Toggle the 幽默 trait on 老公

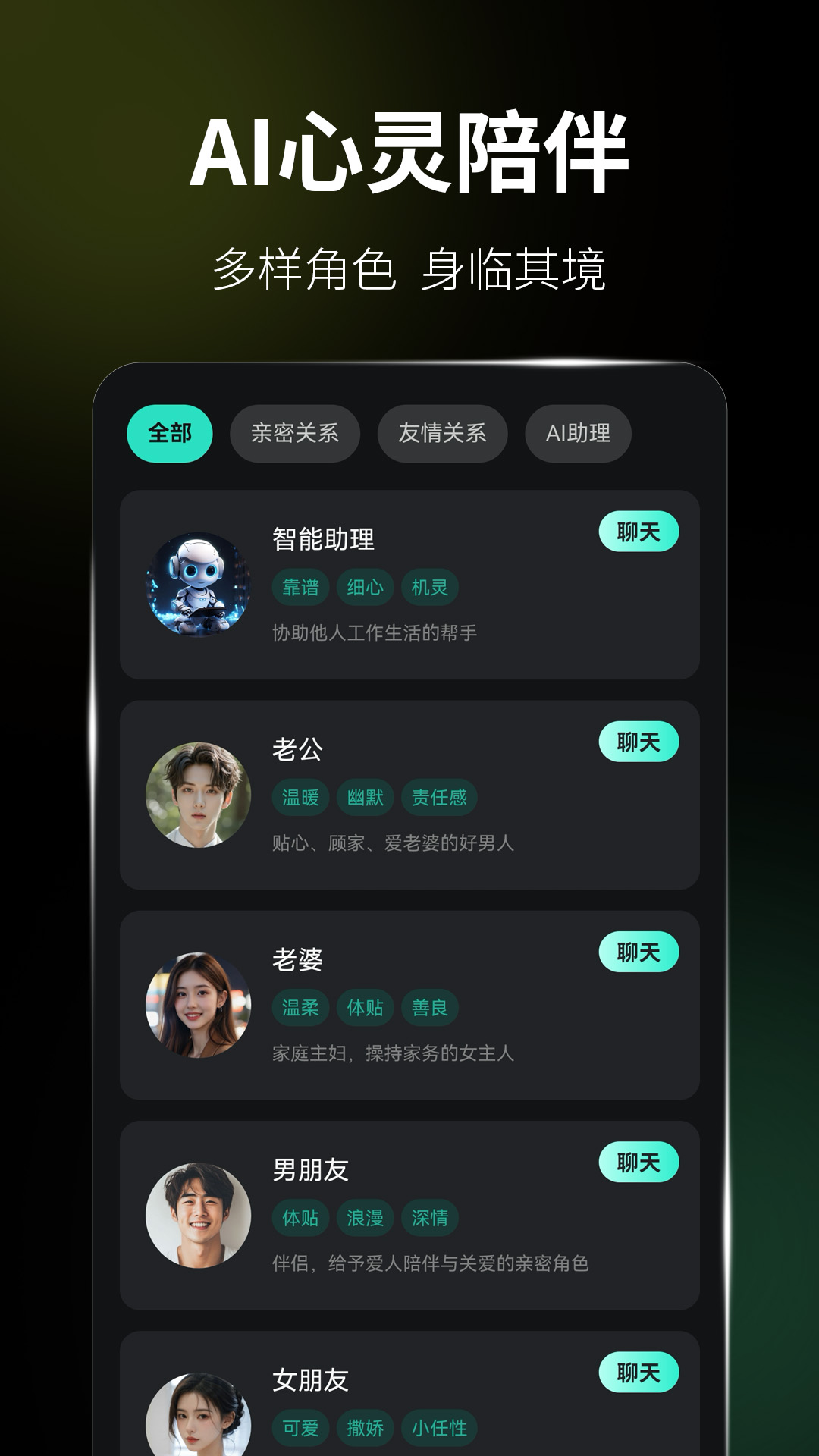click(x=365, y=795)
